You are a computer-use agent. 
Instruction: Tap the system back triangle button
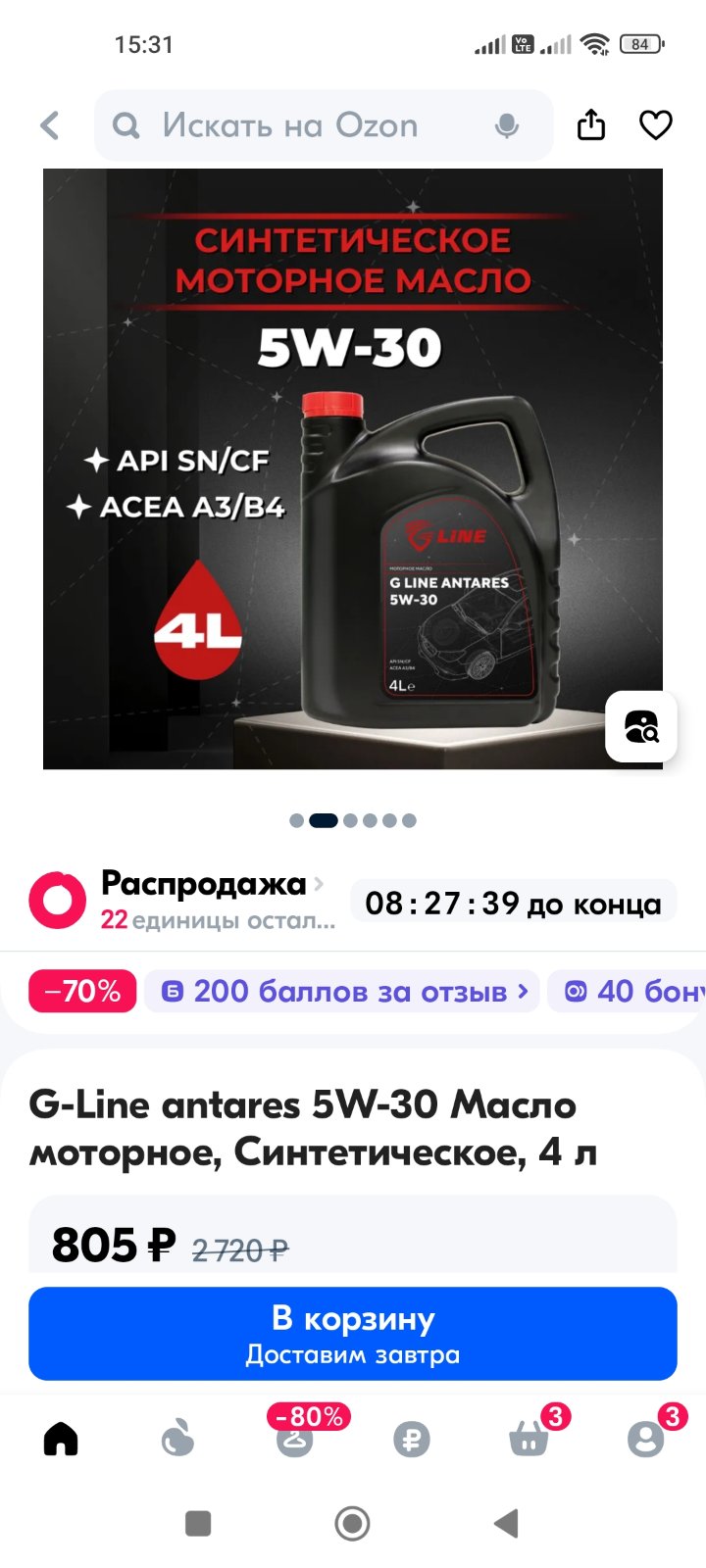(x=506, y=1523)
